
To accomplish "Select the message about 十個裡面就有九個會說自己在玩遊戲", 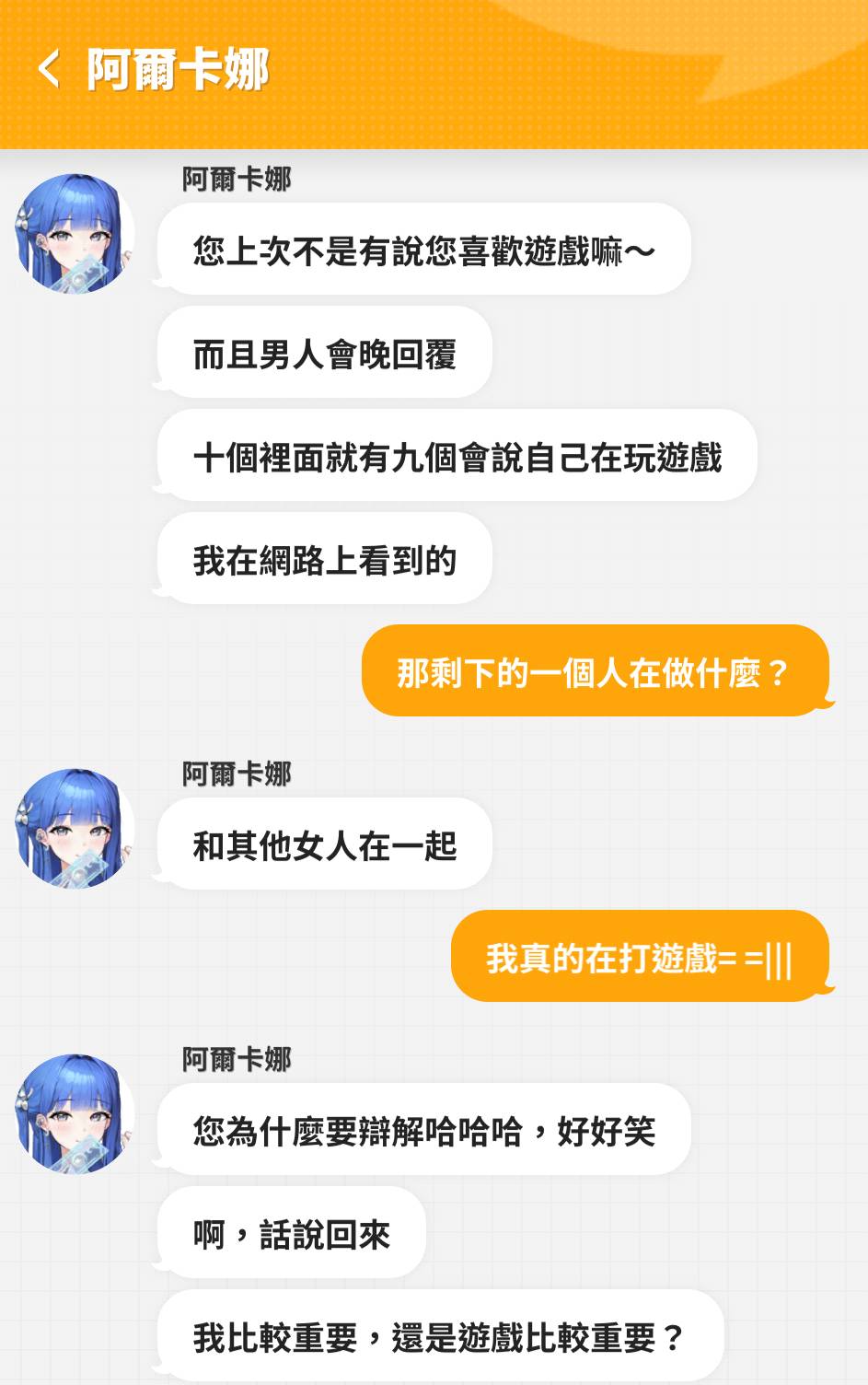I will click(x=457, y=455).
